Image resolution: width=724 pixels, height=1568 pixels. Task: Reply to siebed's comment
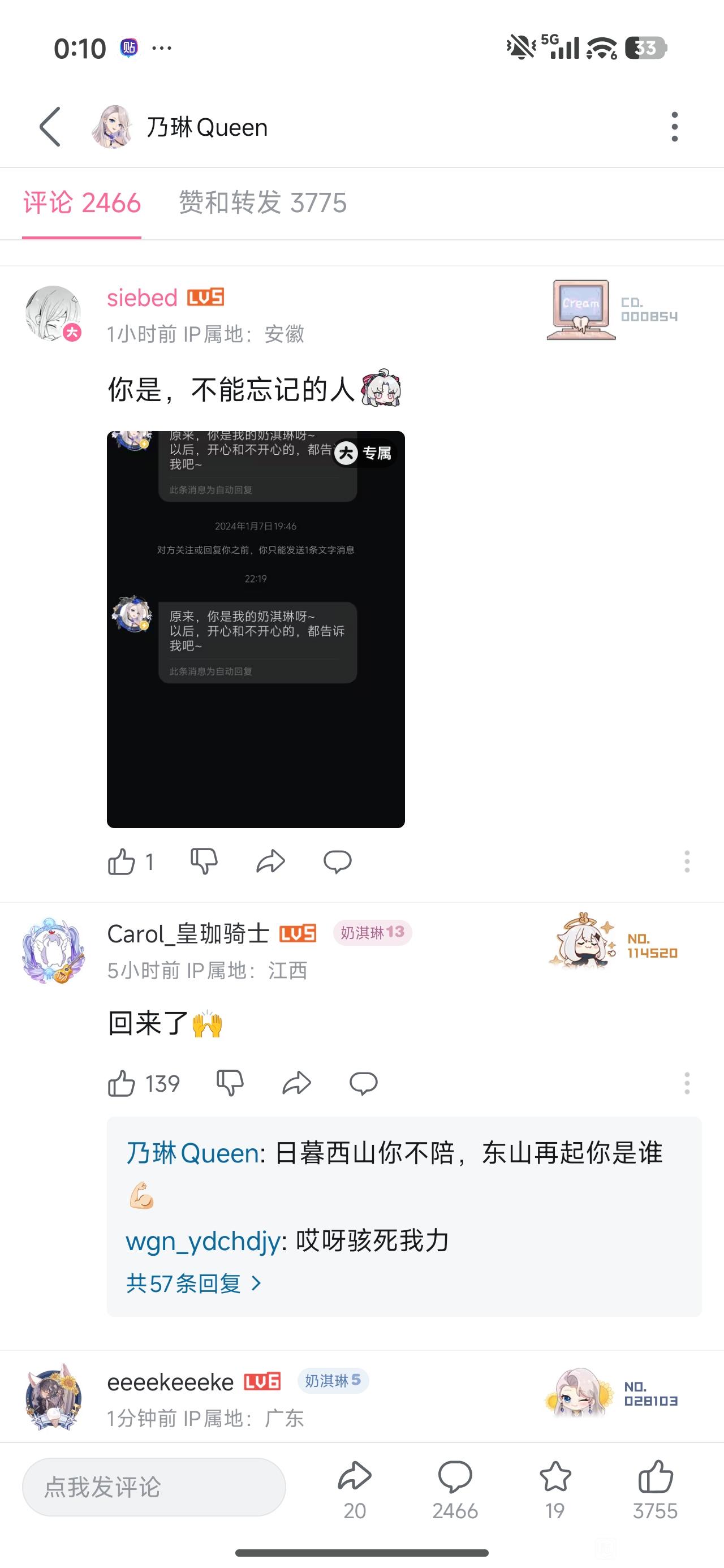[337, 861]
